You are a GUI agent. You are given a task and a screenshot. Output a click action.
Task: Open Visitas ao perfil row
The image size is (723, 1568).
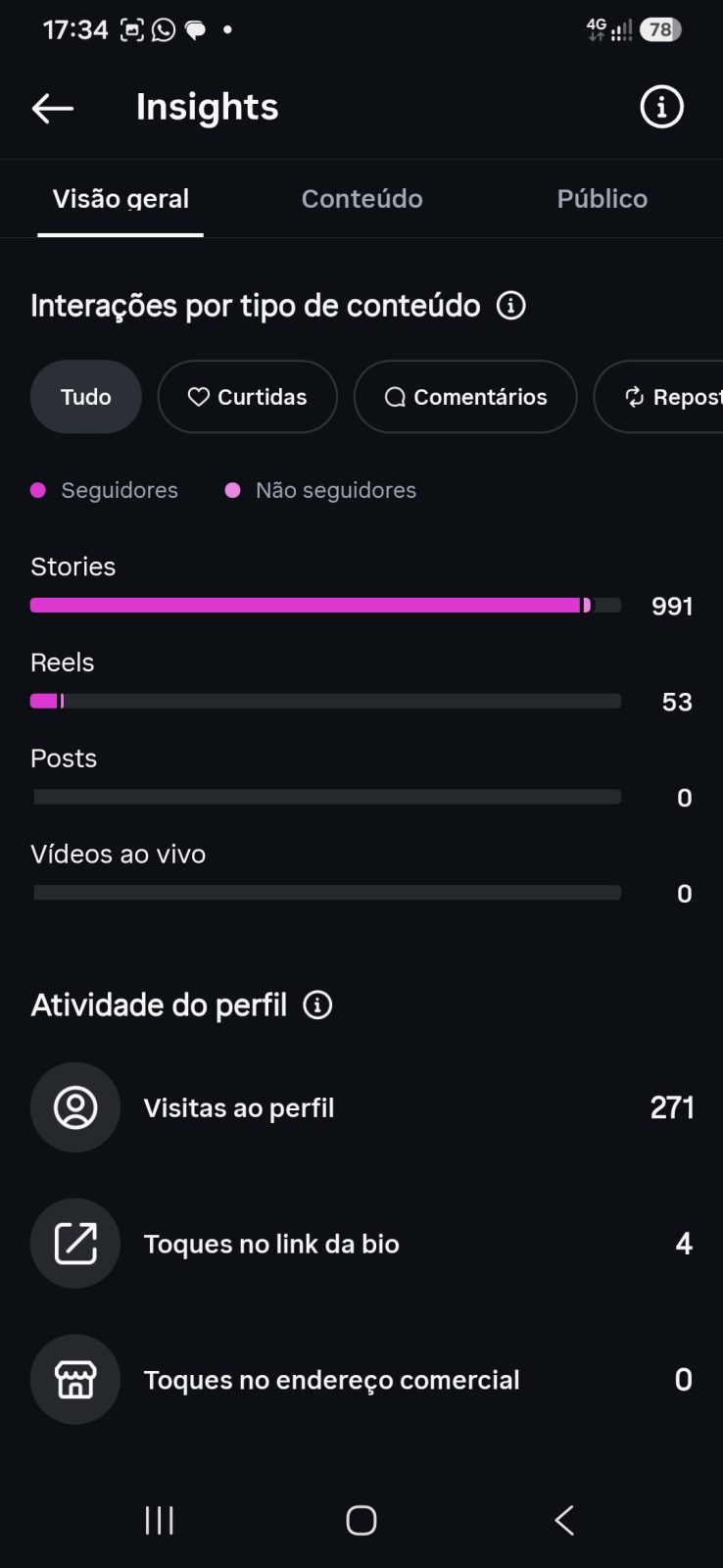click(x=361, y=1107)
